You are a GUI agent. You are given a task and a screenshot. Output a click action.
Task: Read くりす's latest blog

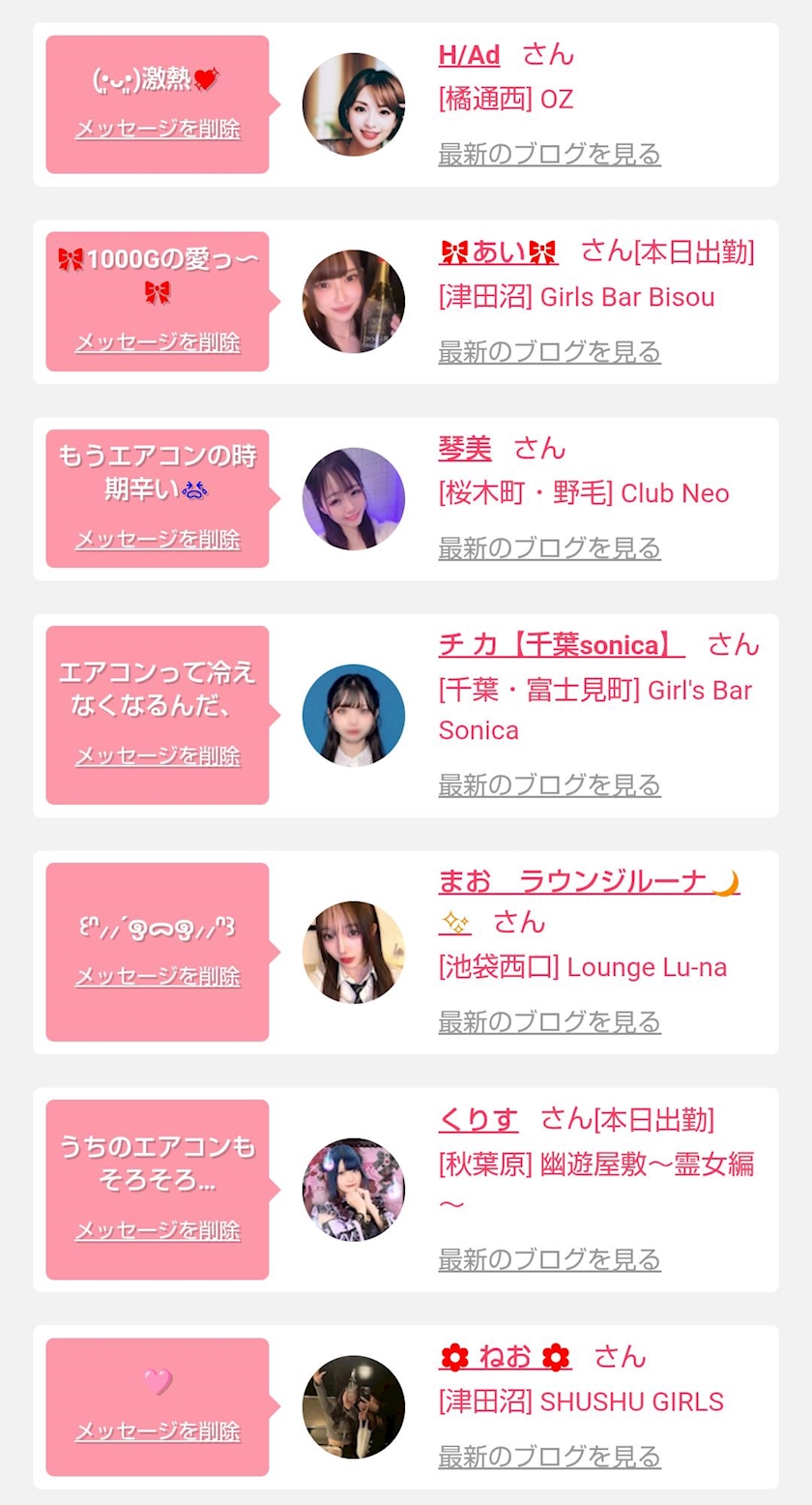point(549,1259)
